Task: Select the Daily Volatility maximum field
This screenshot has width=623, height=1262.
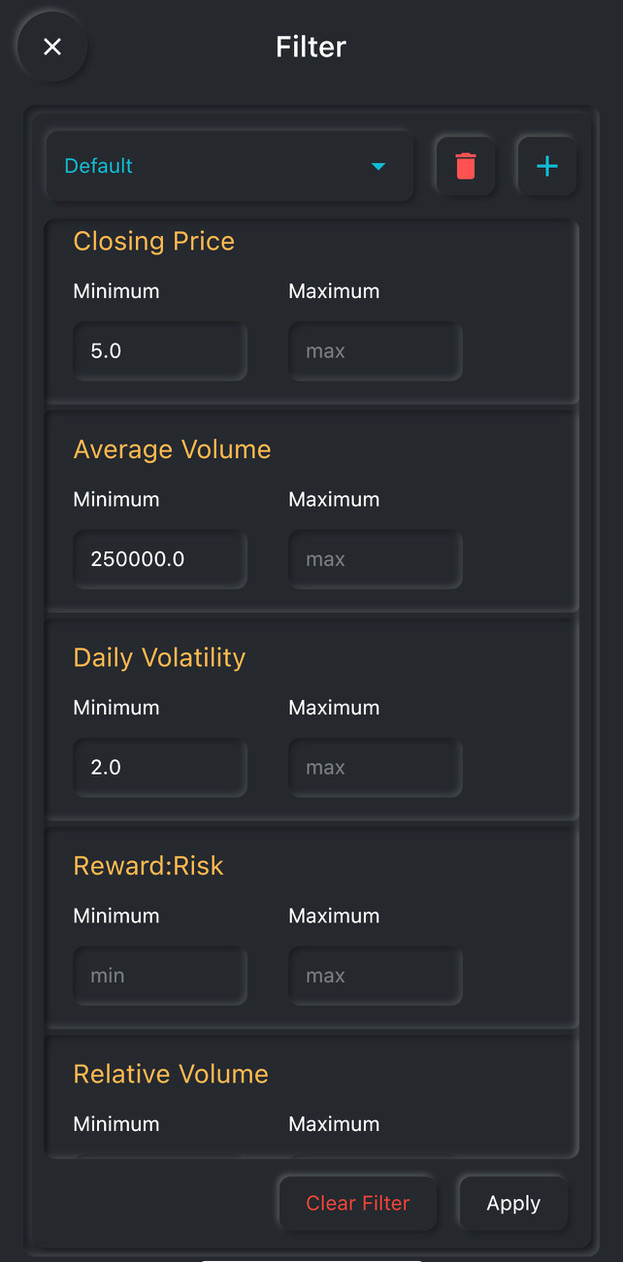Action: tap(376, 767)
